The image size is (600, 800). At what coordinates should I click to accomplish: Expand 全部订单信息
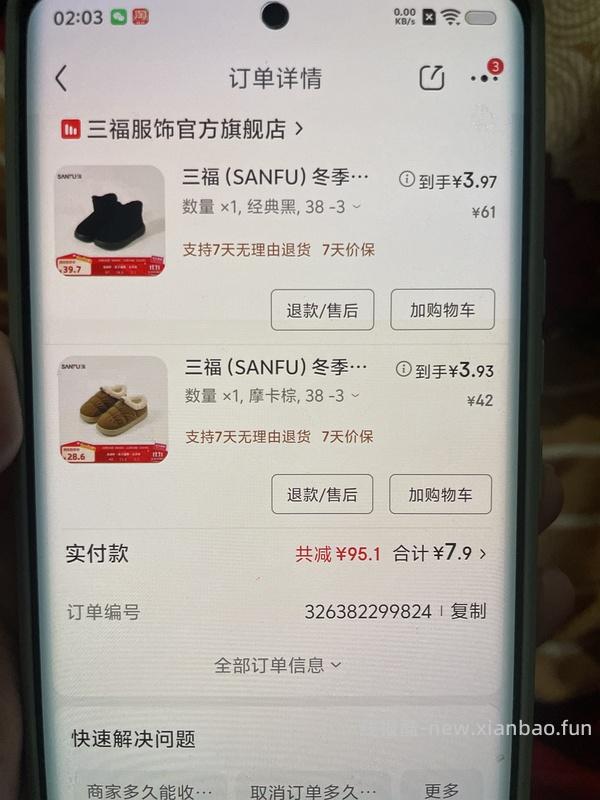click(277, 665)
